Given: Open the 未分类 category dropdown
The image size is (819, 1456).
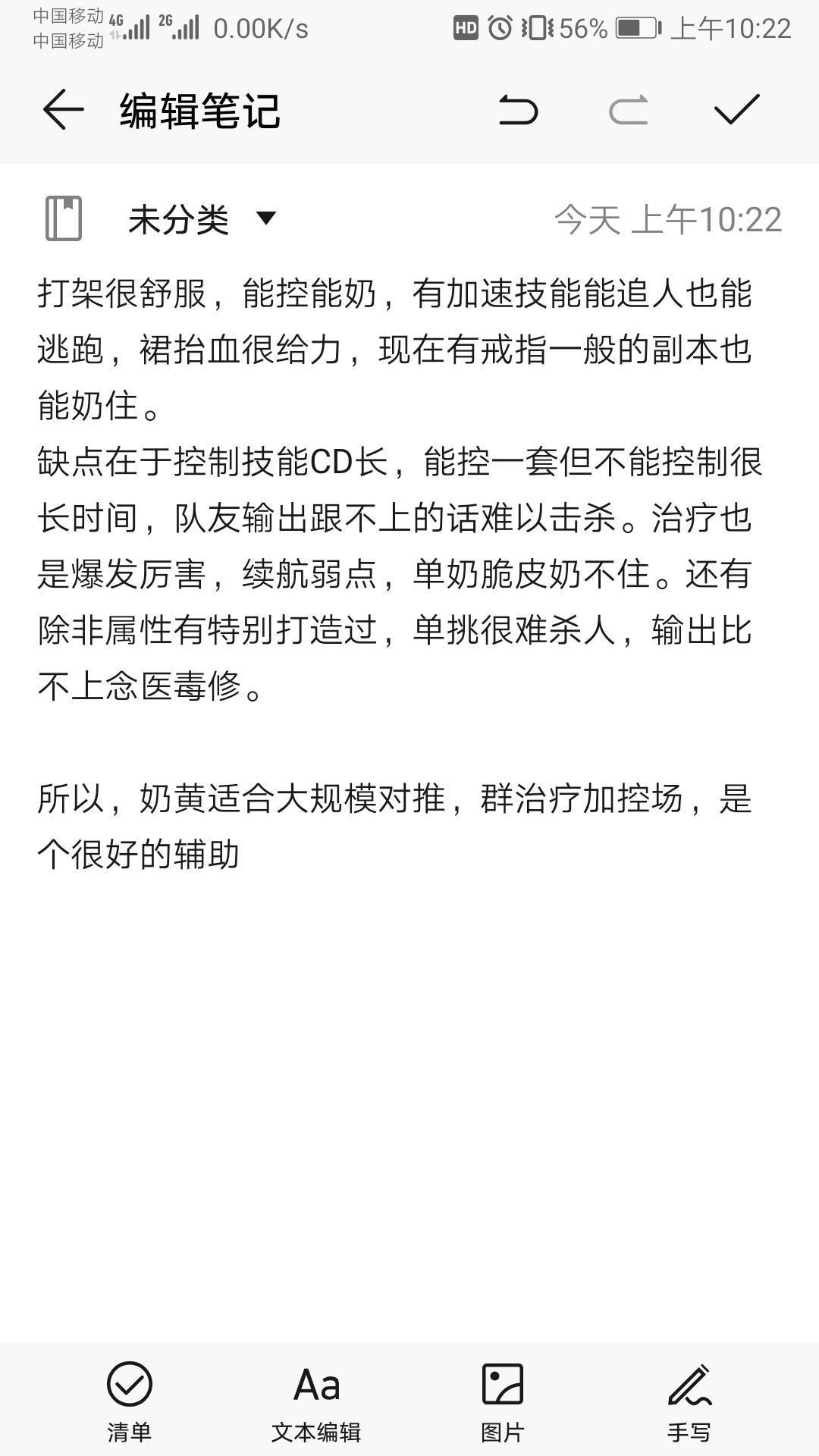Looking at the screenshot, I should 202,219.
